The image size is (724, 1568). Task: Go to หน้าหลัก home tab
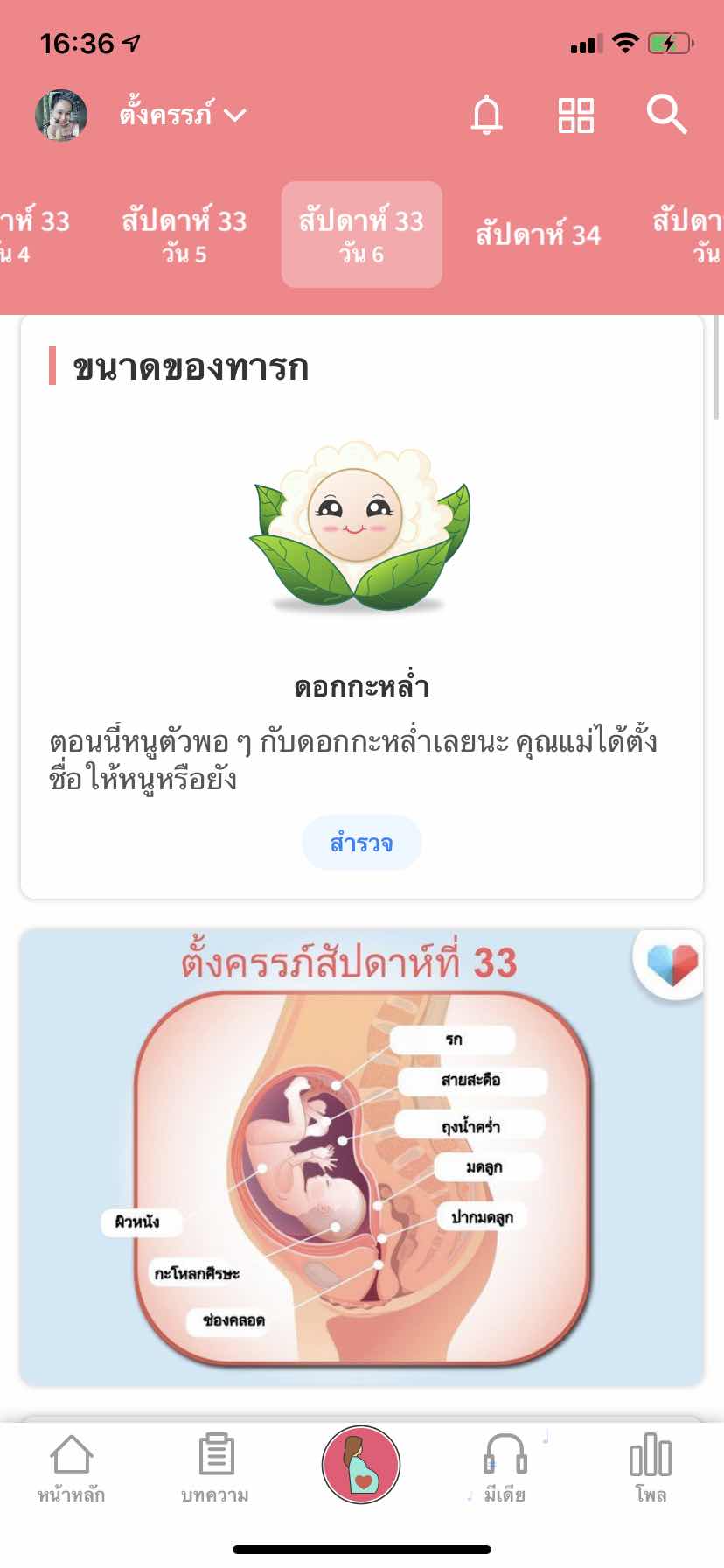pyautogui.click(x=71, y=1468)
